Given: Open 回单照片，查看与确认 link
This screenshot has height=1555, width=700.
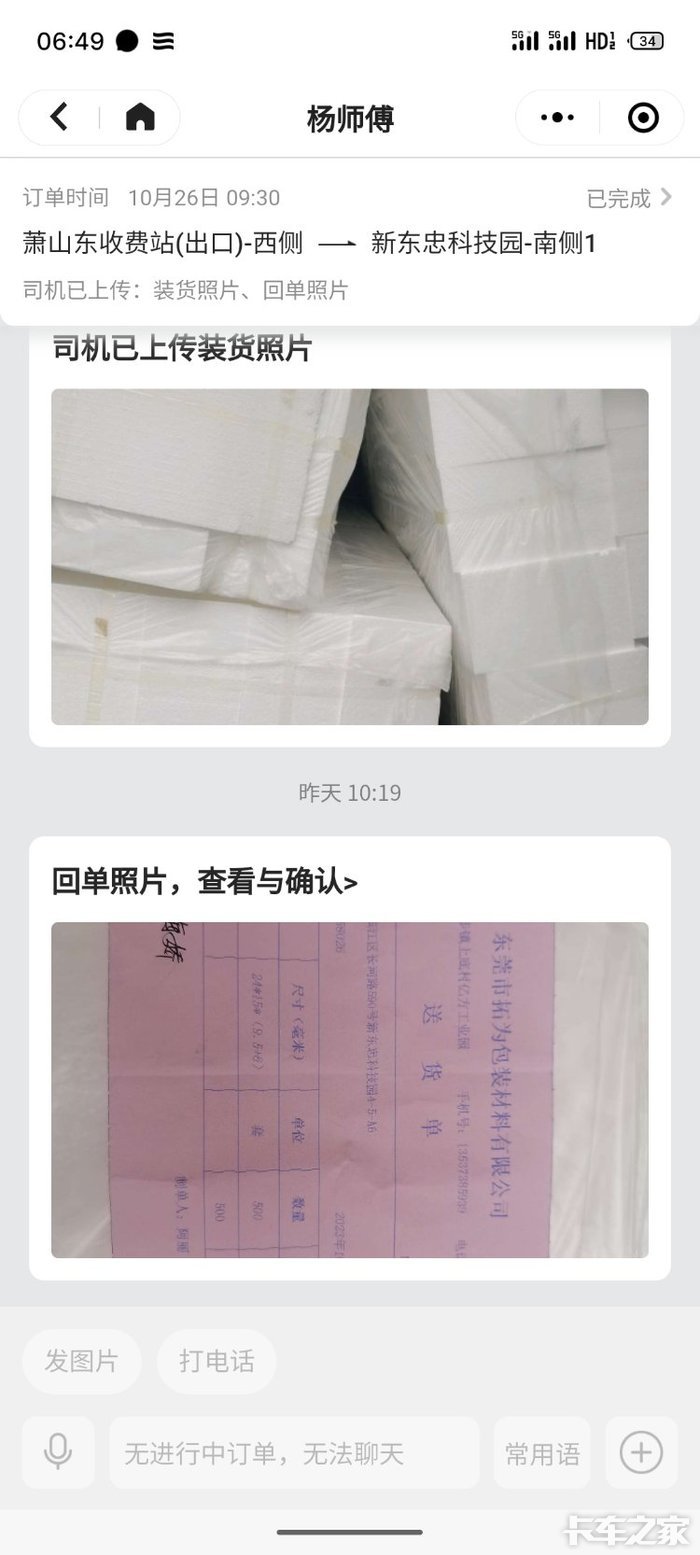Looking at the screenshot, I should [x=205, y=881].
